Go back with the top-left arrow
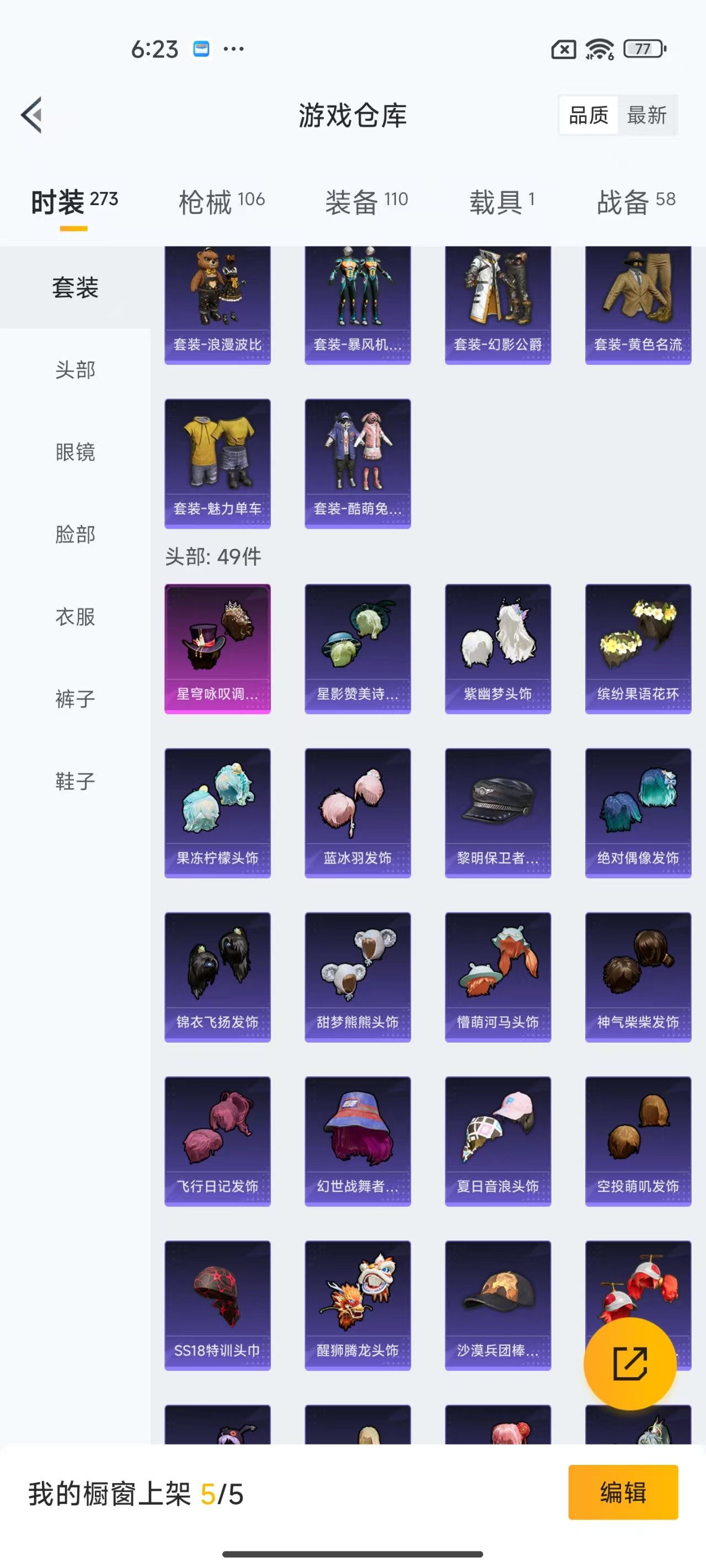The width and height of the screenshot is (706, 1568). coord(31,115)
